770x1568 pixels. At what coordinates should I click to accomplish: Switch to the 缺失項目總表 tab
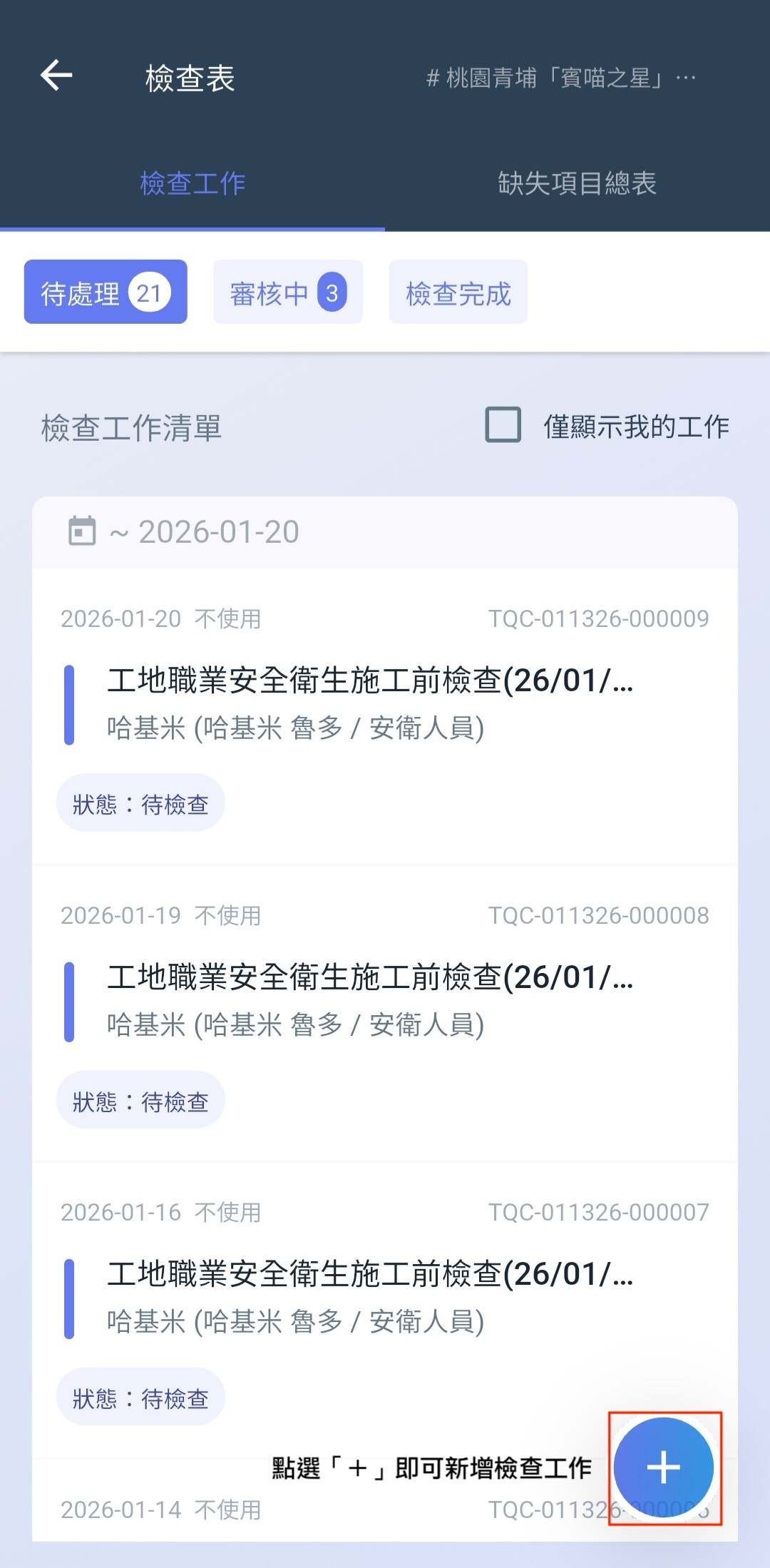[577, 183]
